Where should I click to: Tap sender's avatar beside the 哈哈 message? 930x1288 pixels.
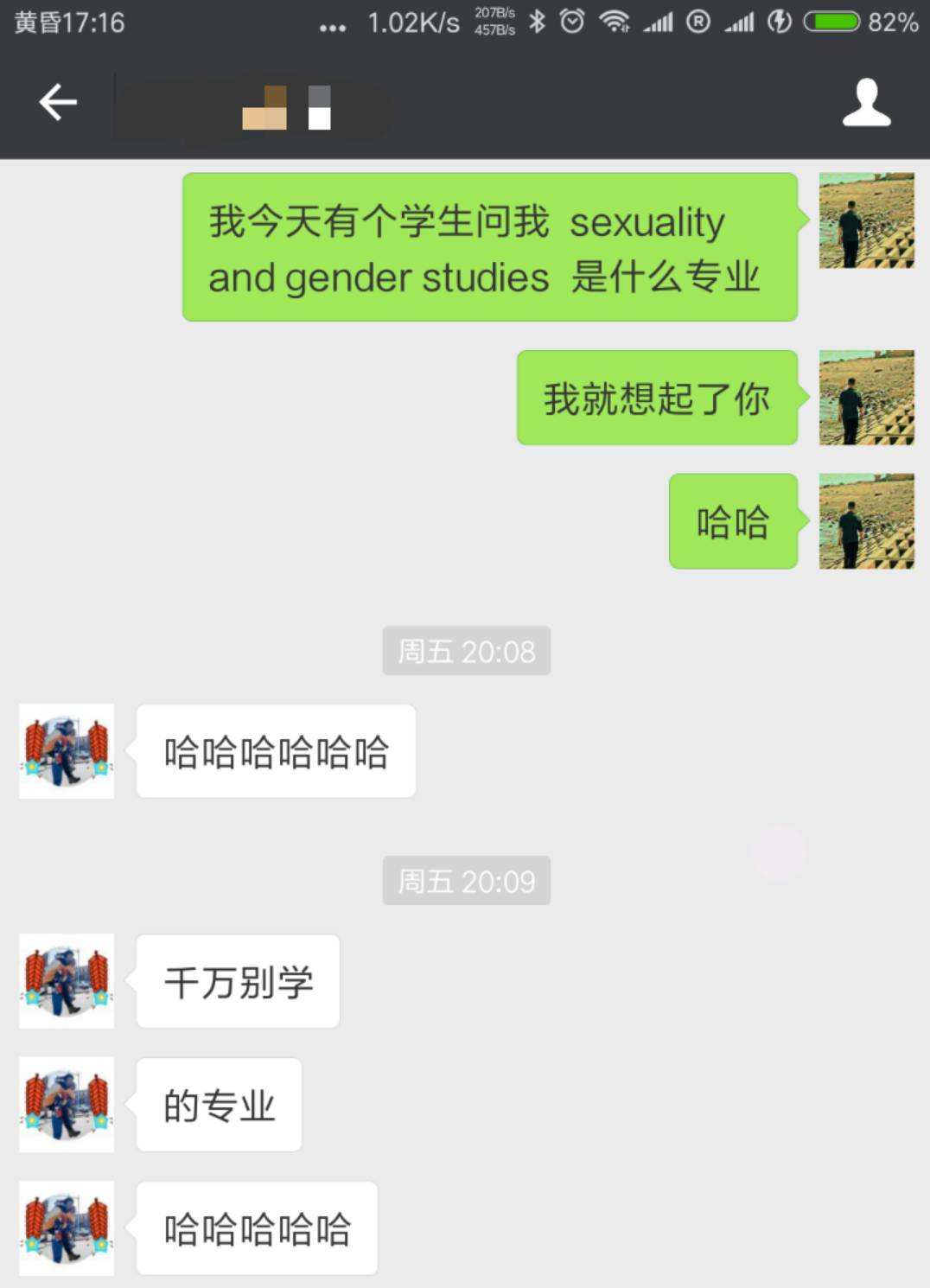pyautogui.click(x=866, y=521)
